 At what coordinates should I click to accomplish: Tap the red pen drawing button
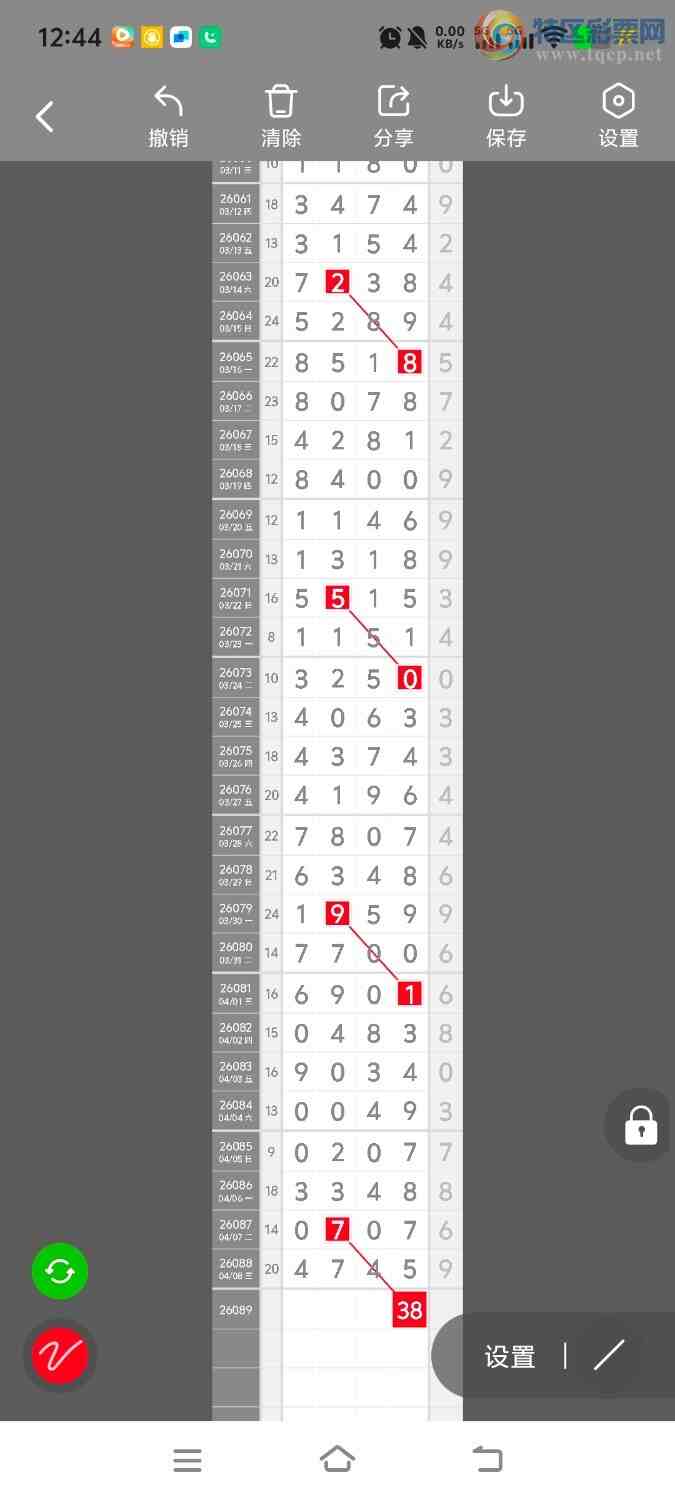point(60,1355)
